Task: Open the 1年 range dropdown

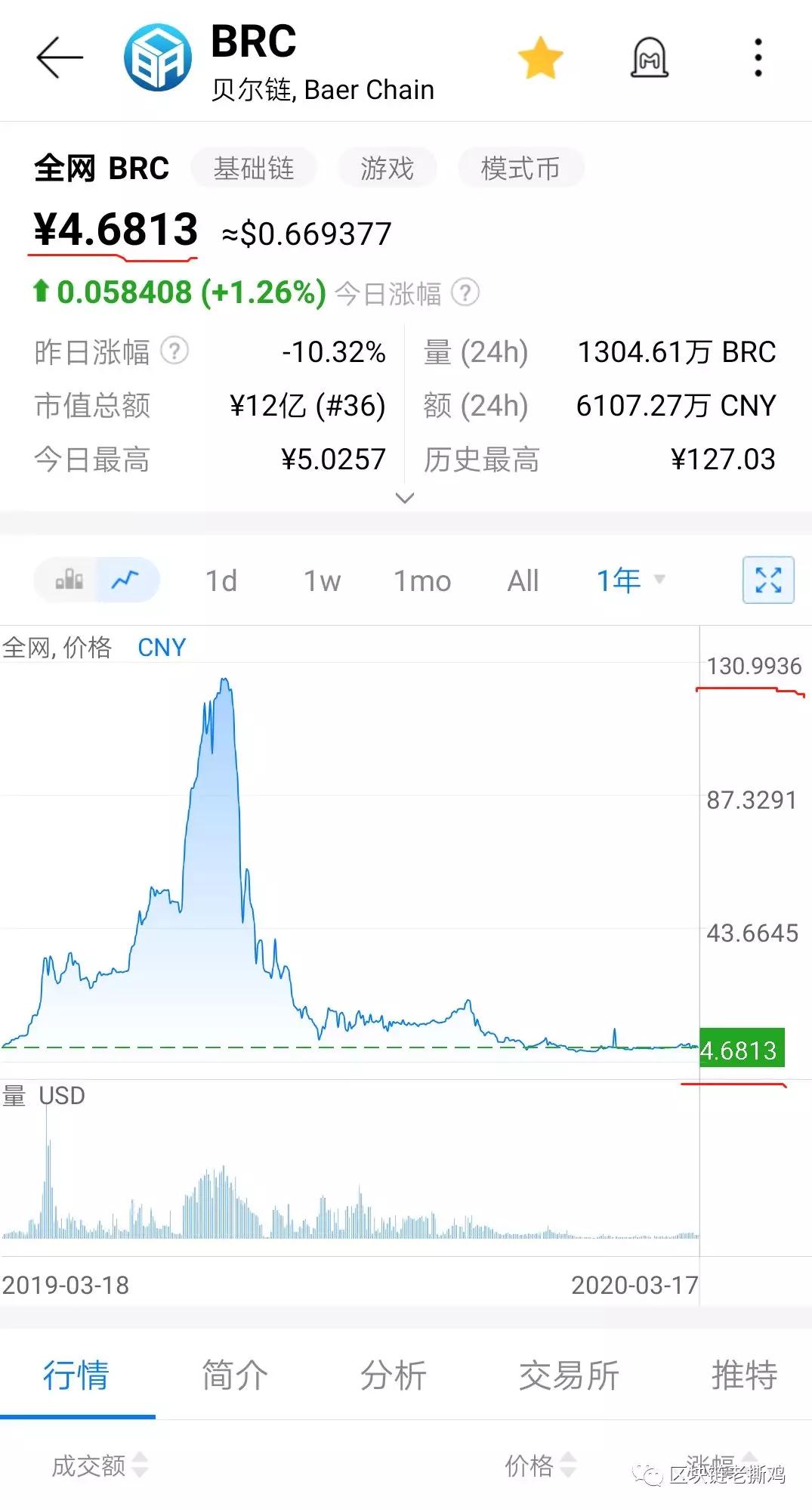Action: [631, 580]
